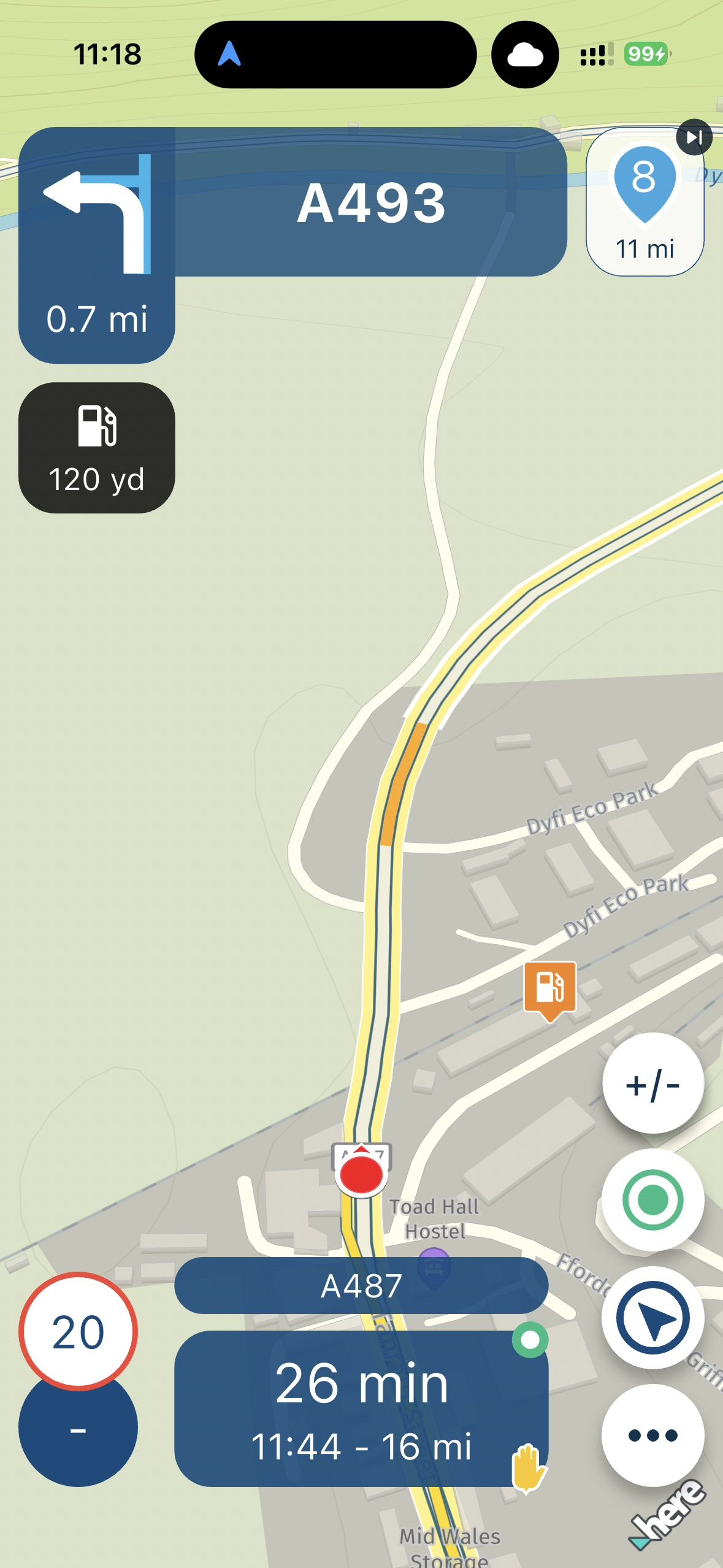
Task: Tap the 120 yd fuel station alert
Action: point(97,448)
